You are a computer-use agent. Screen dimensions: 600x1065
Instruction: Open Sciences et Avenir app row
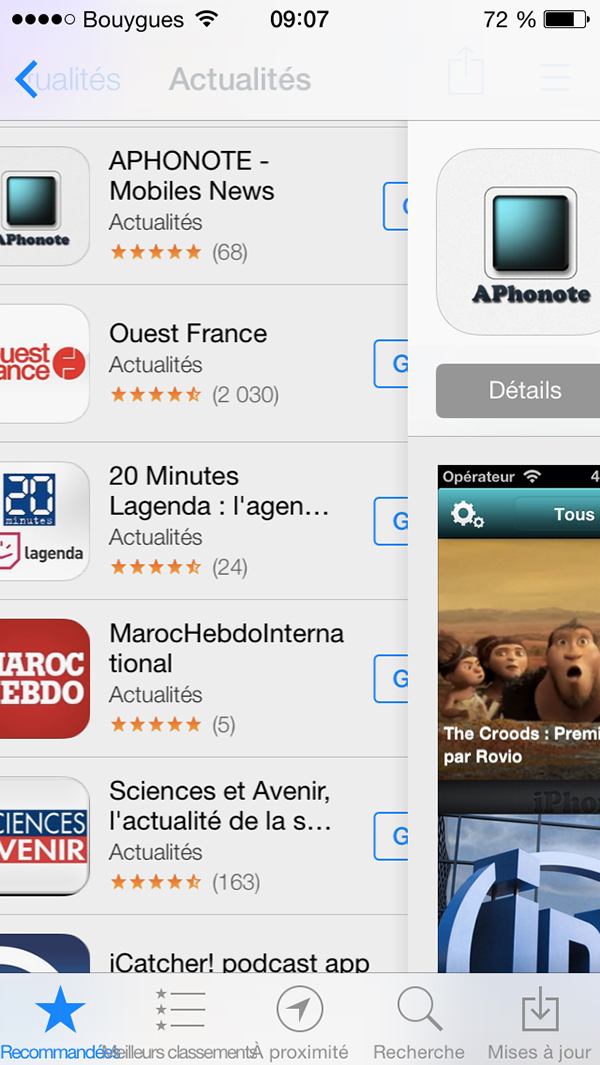click(x=204, y=836)
